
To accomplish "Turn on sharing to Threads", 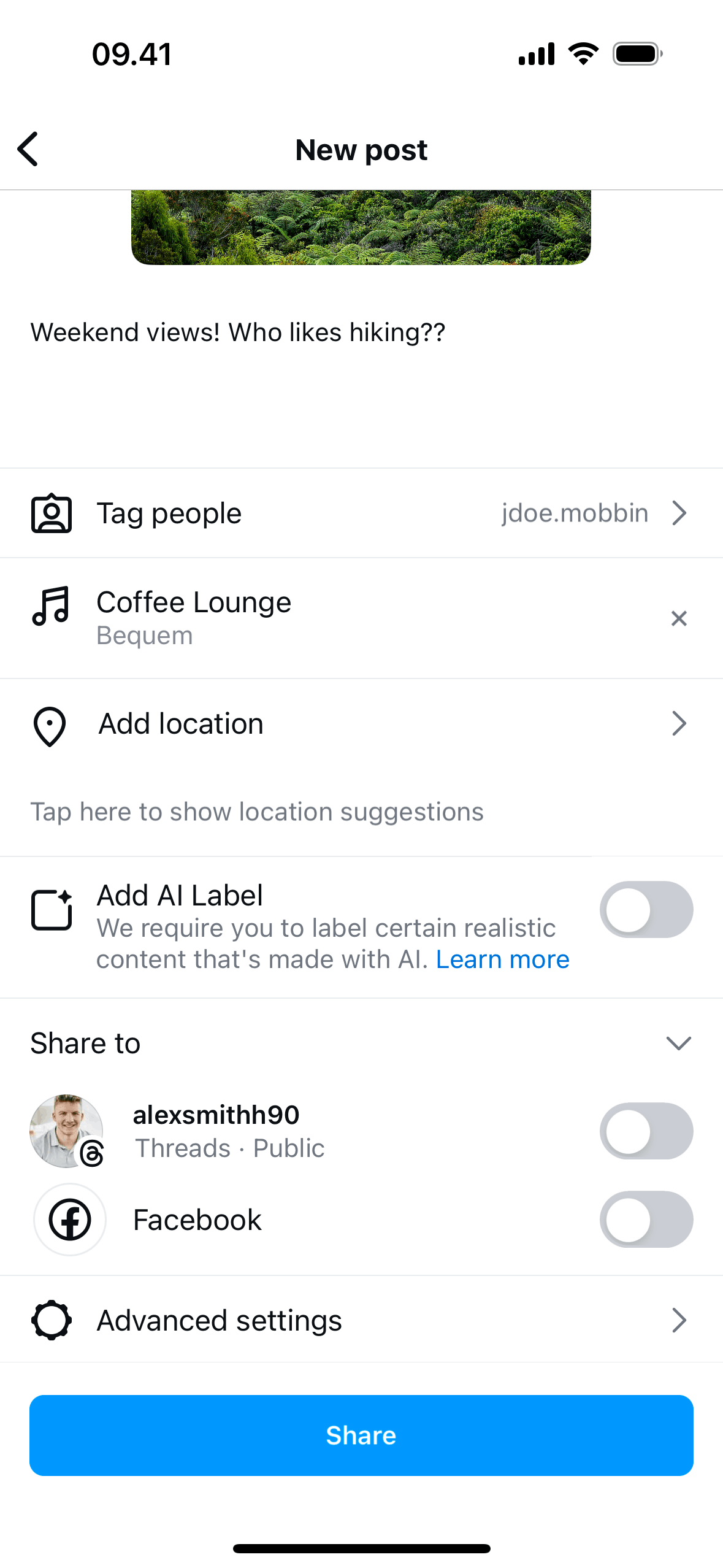I will point(646,1131).
